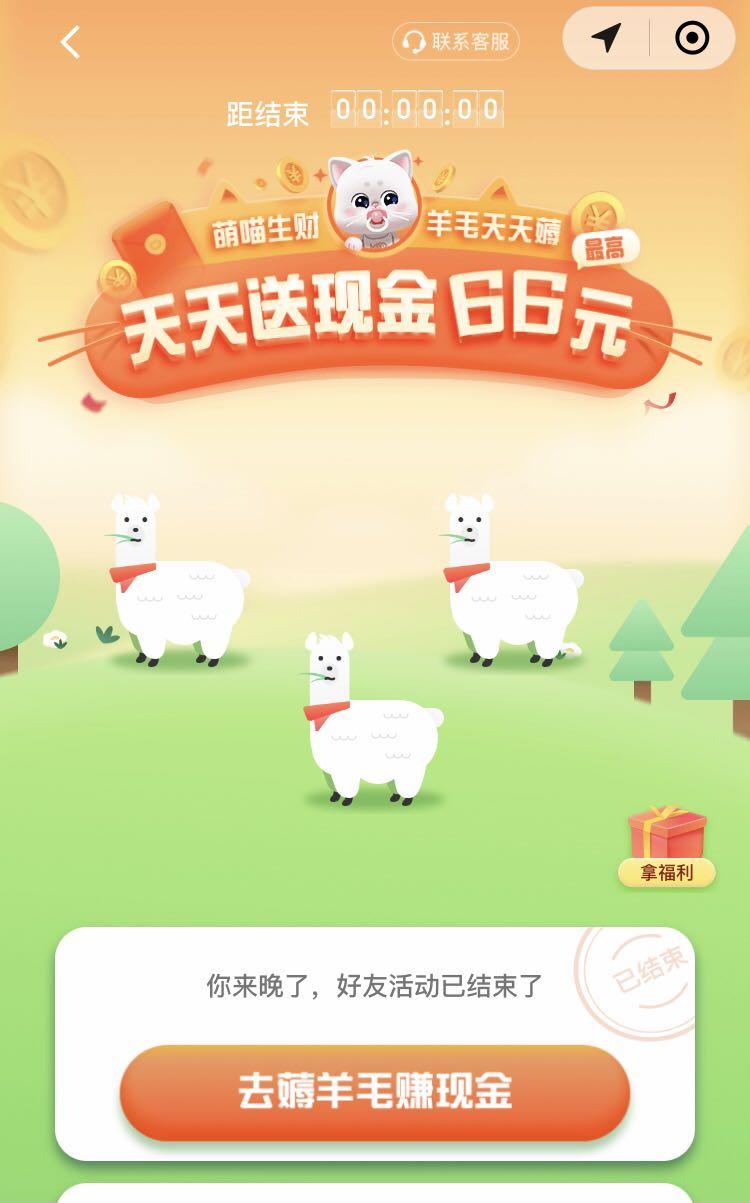Tap the mini program circular target icon
This screenshot has width=750, height=1203.
[x=692, y=39]
